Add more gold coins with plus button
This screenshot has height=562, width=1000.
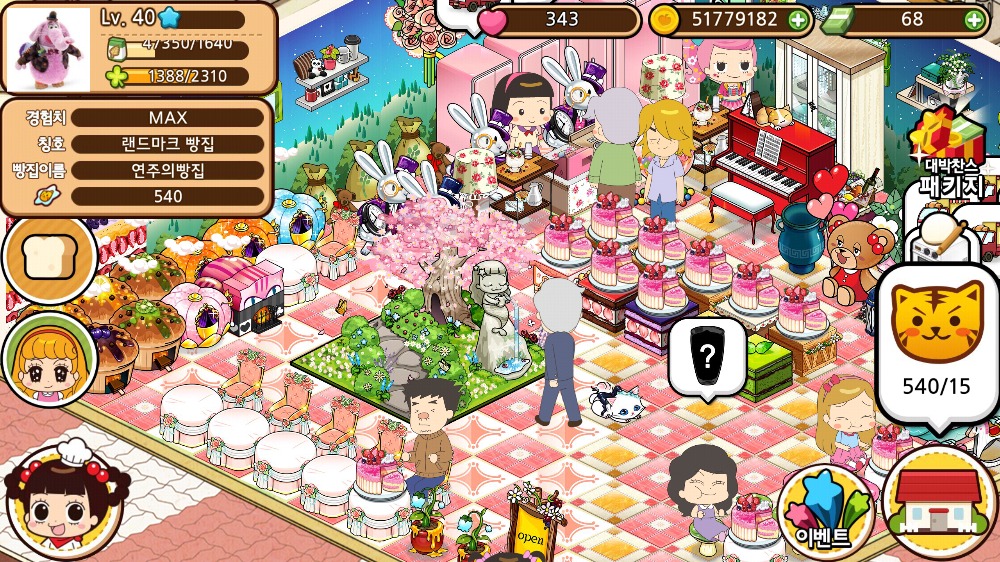[x=796, y=19]
